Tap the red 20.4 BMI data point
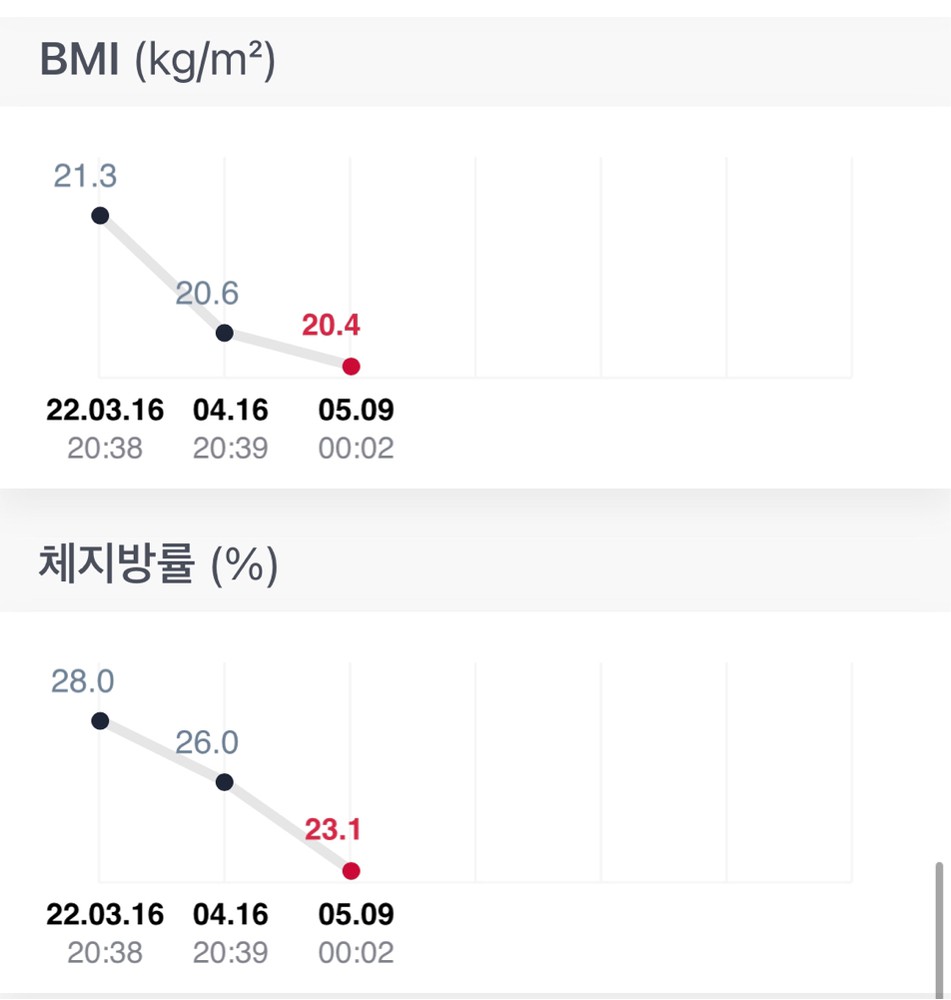 pyautogui.click(x=351, y=366)
